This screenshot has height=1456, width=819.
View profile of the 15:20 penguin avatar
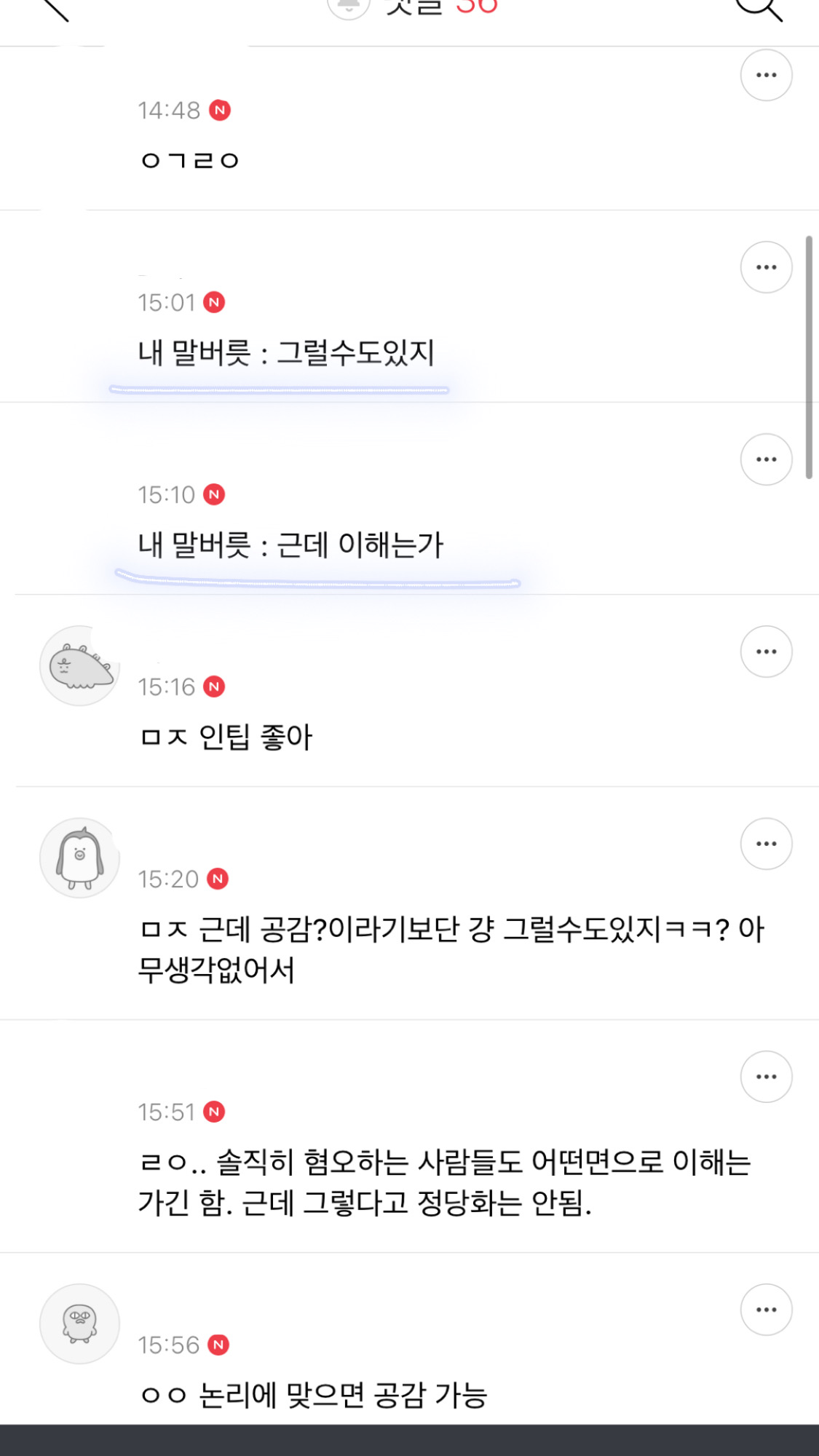click(x=79, y=858)
